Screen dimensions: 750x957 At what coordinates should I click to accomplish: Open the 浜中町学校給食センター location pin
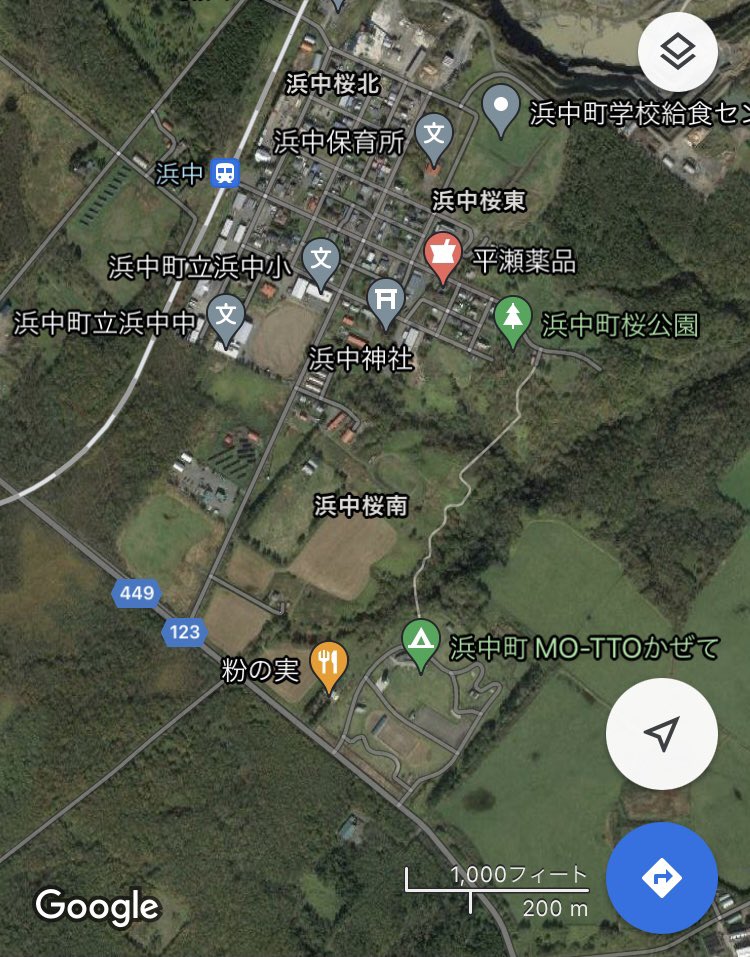tap(500, 106)
